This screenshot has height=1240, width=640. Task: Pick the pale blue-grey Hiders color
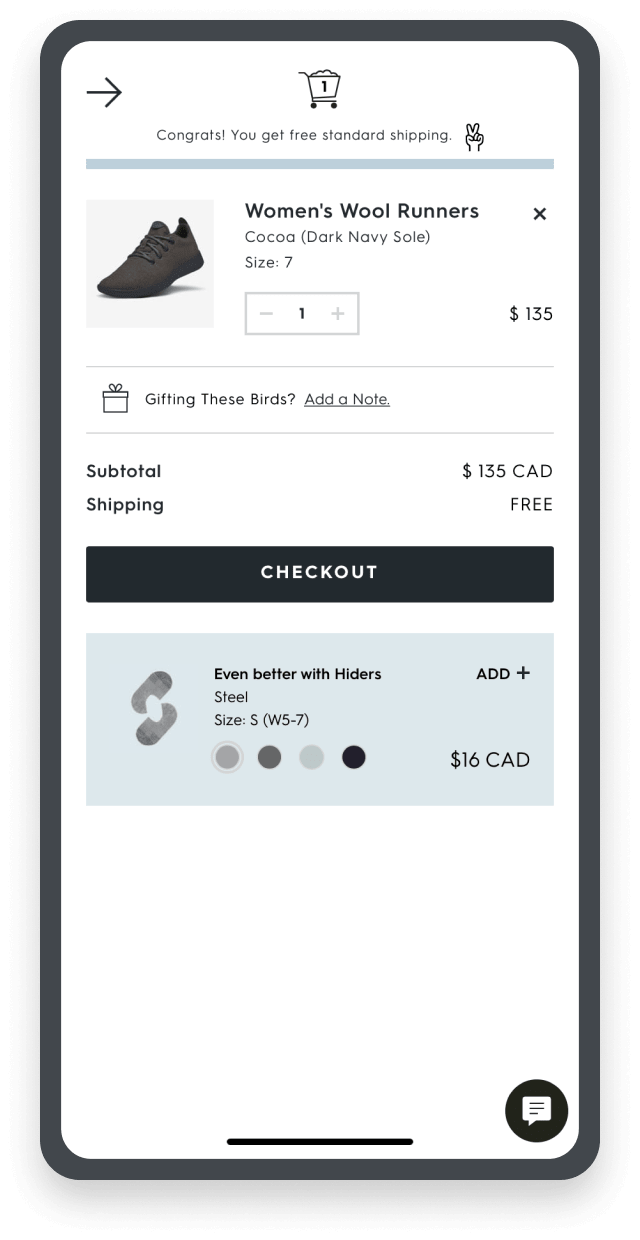tap(312, 758)
